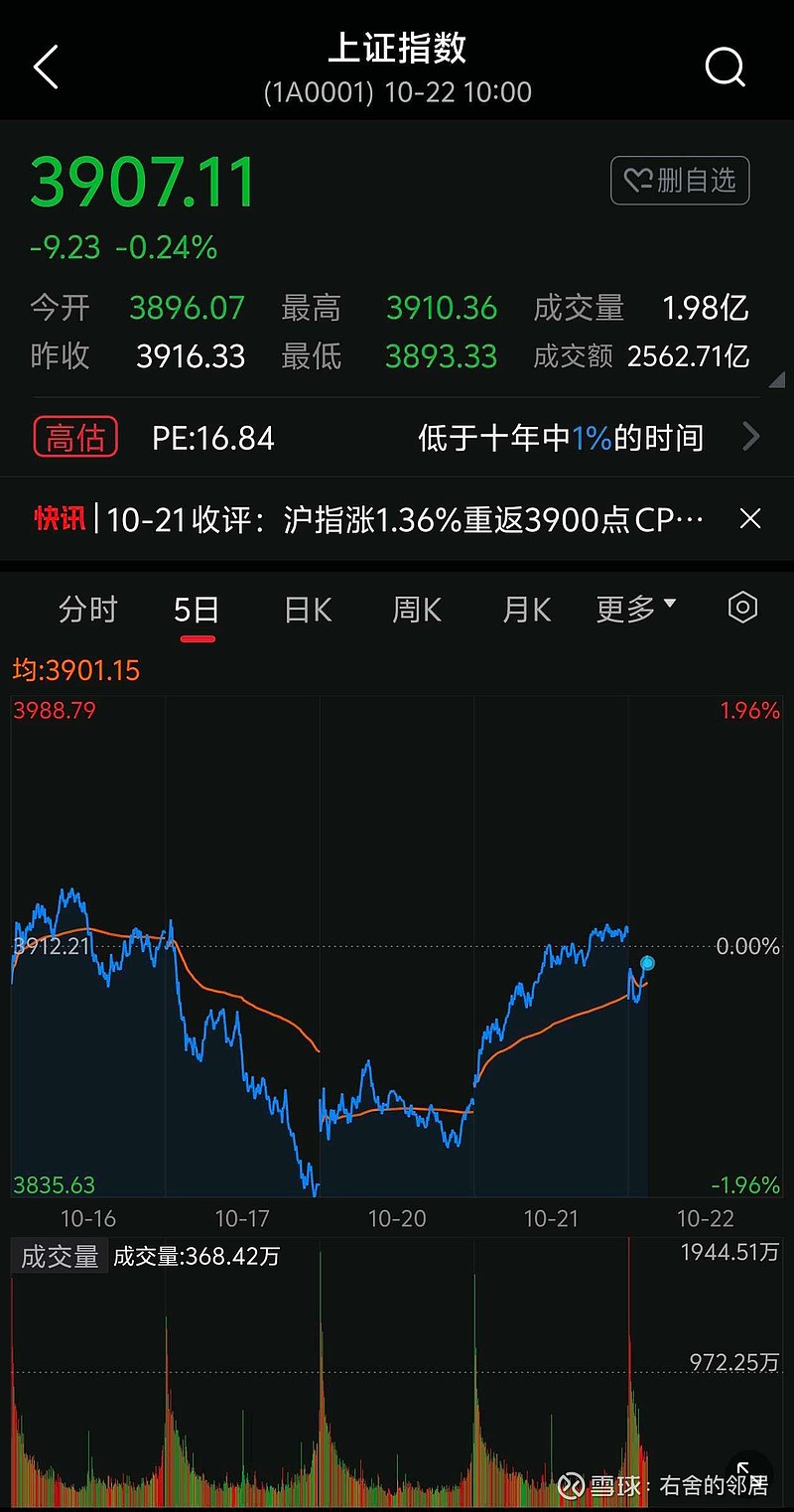Select the 5日 chart tab
This screenshot has height=1512, width=794.
coord(197,609)
